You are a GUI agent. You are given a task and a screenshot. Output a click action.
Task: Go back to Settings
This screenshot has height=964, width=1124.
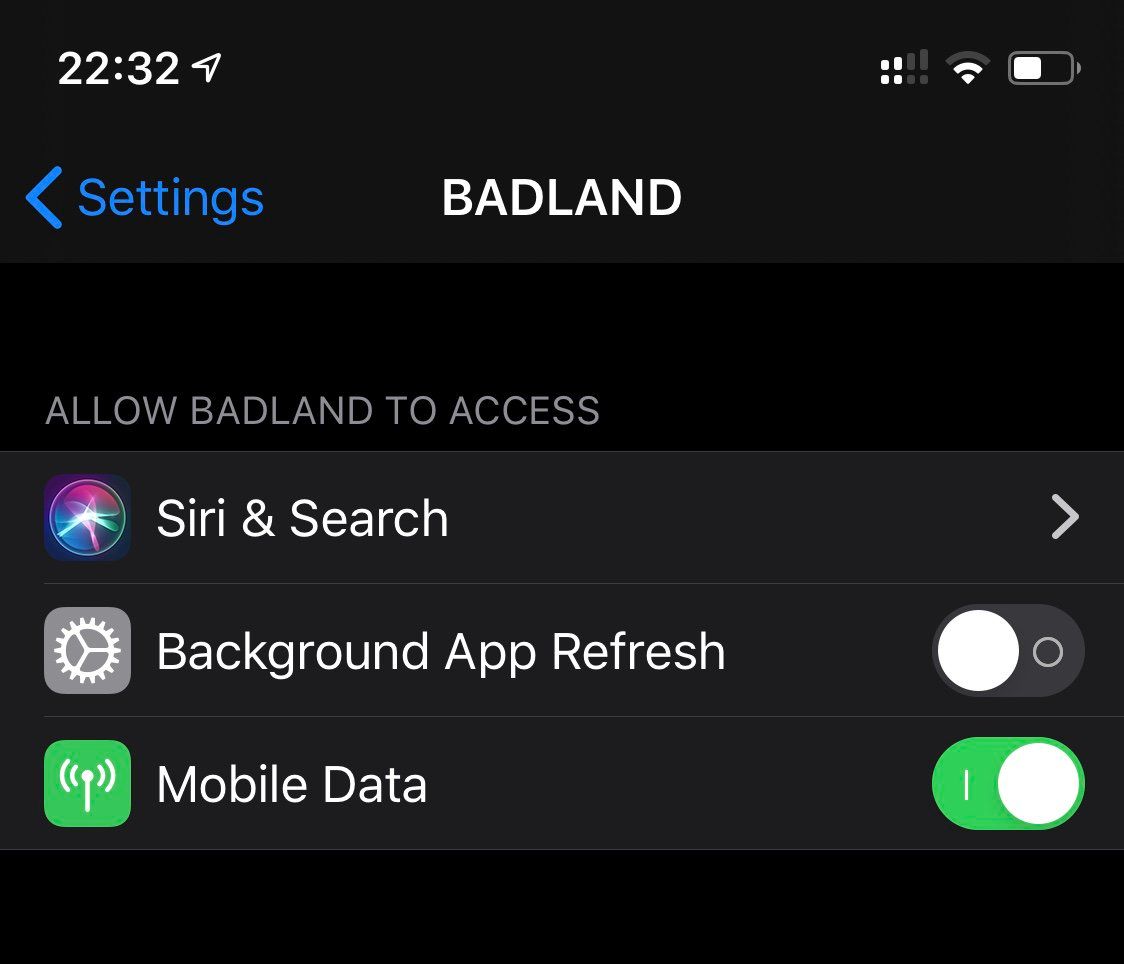tap(145, 198)
